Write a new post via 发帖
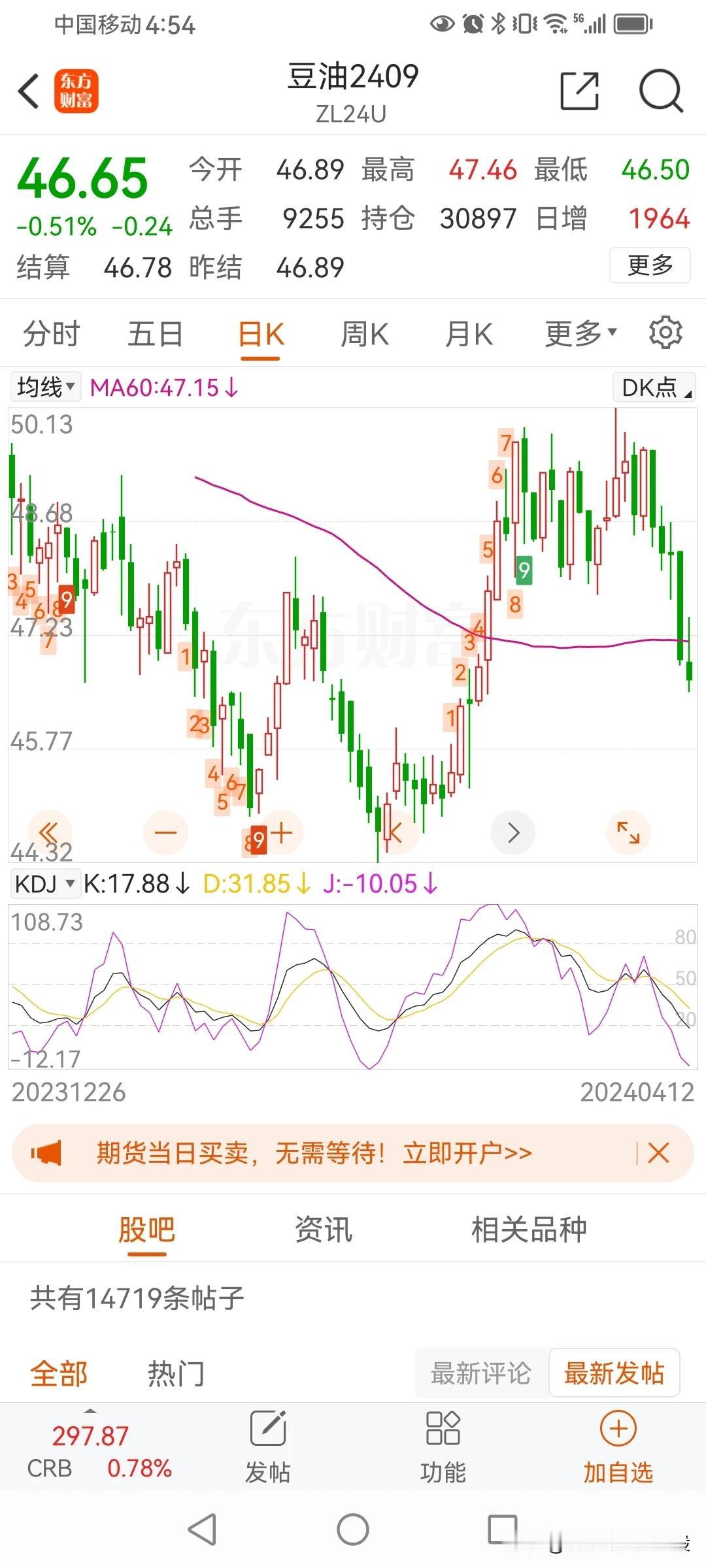 tap(268, 1446)
